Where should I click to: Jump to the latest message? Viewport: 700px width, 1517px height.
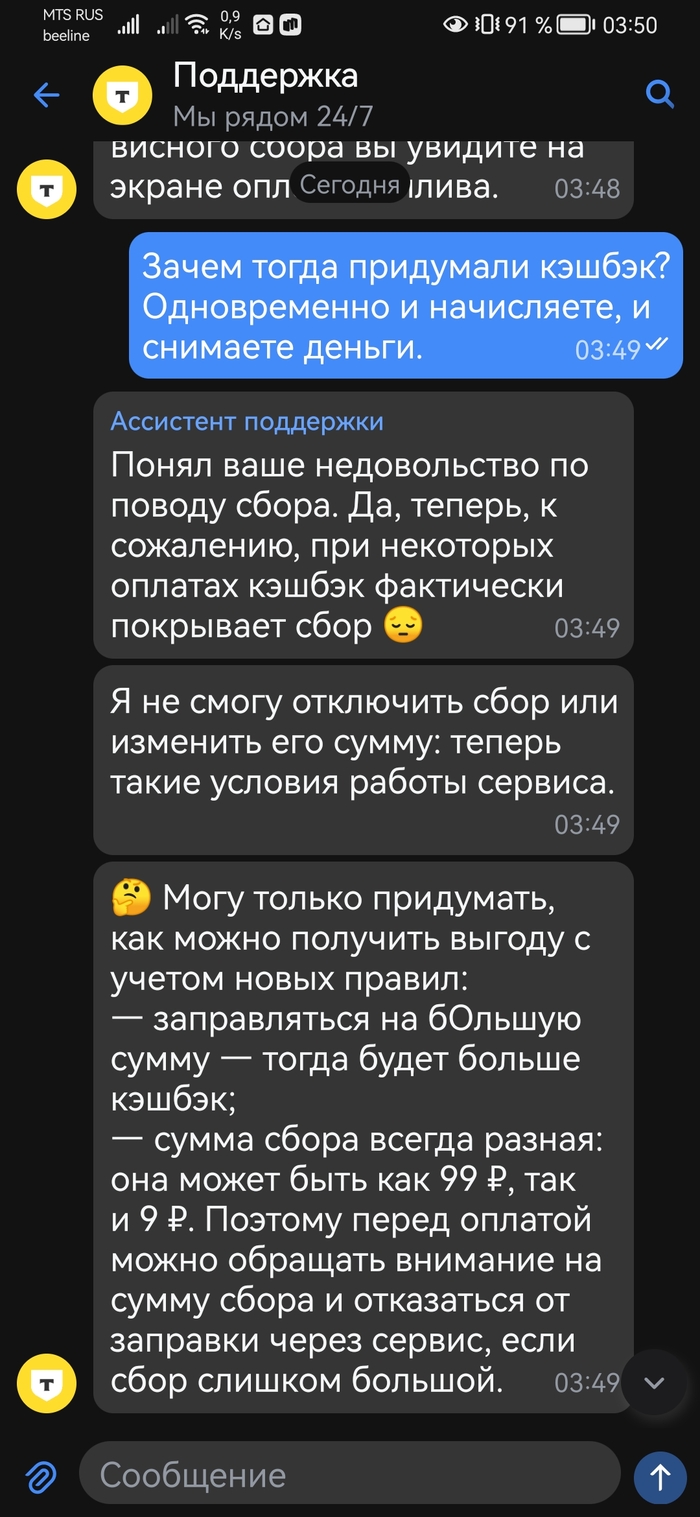point(654,1383)
